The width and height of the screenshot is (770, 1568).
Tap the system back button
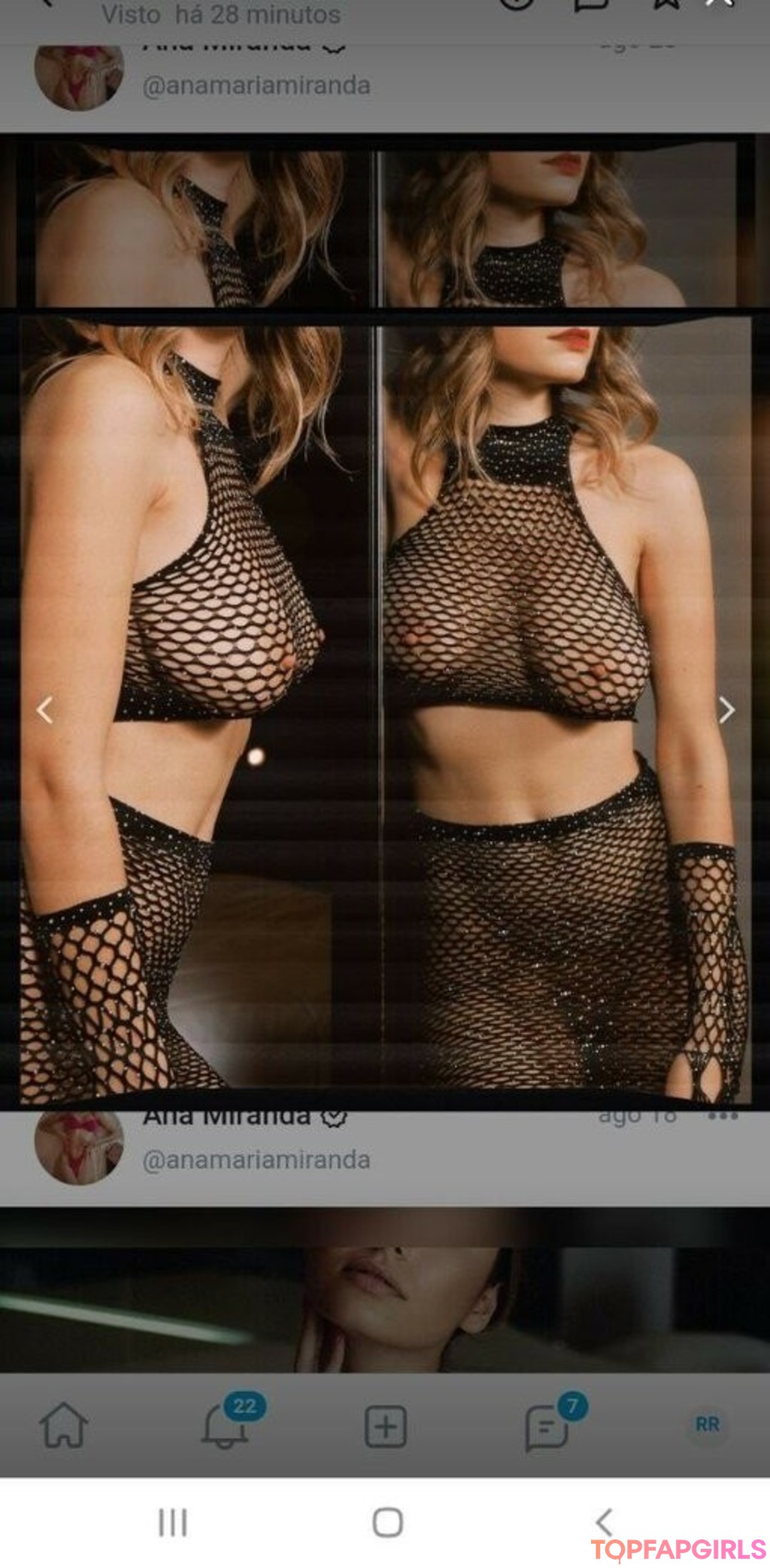click(x=604, y=1522)
